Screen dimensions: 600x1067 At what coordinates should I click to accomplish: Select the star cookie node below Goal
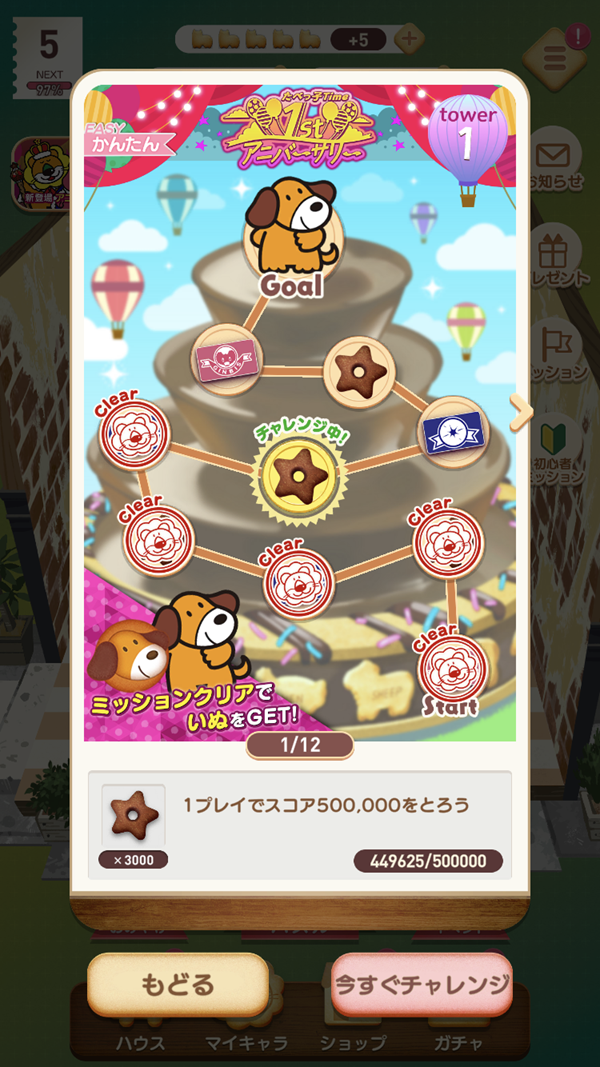click(358, 368)
